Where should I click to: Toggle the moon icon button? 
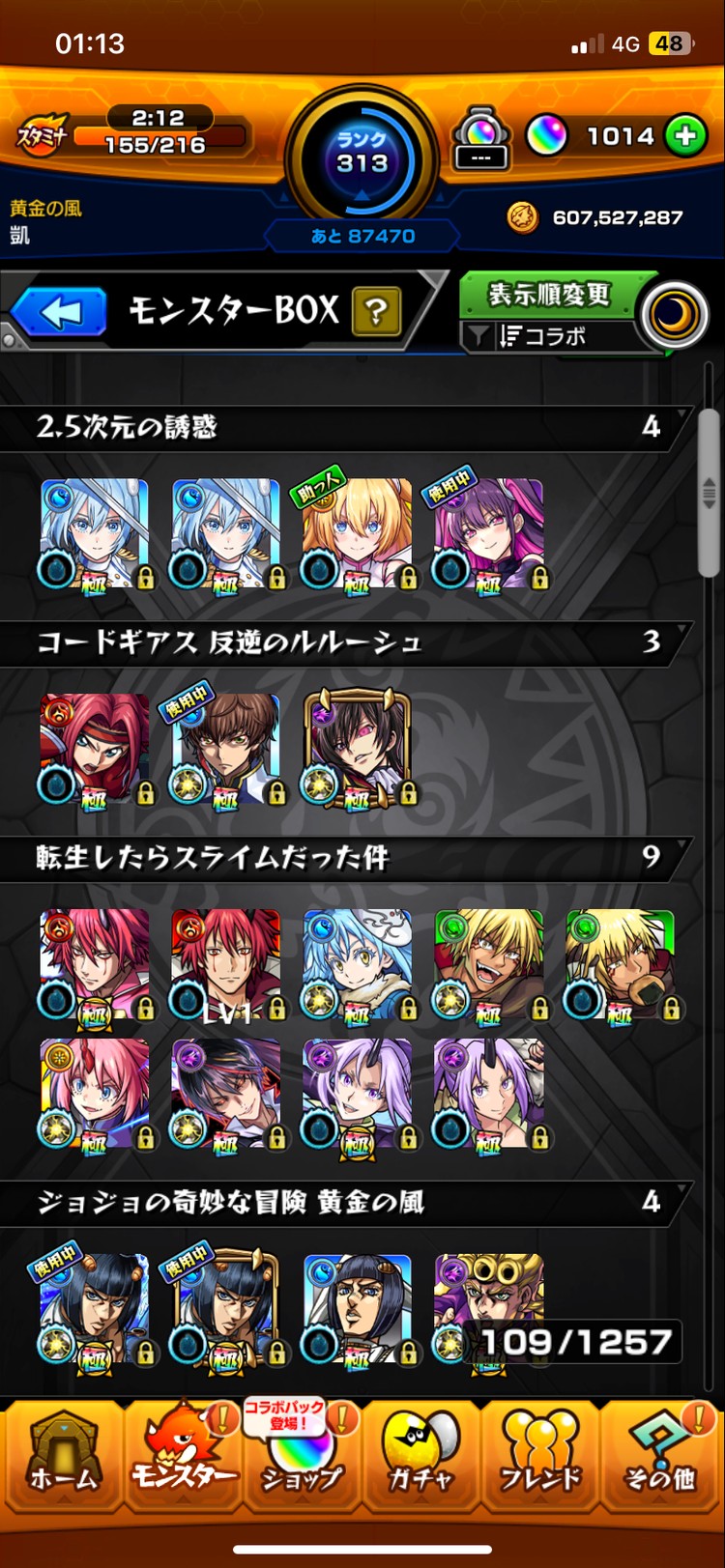coord(674,315)
